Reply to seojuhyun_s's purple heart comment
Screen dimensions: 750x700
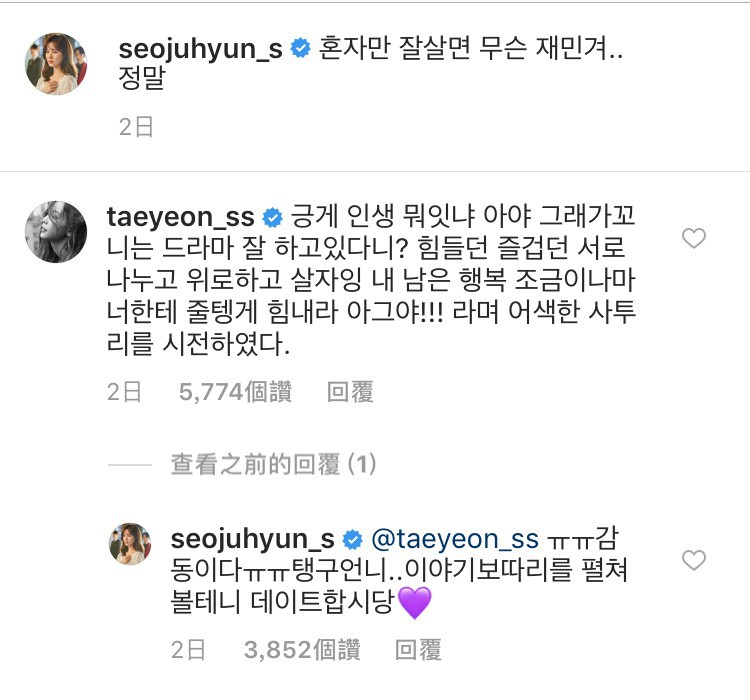click(418, 650)
